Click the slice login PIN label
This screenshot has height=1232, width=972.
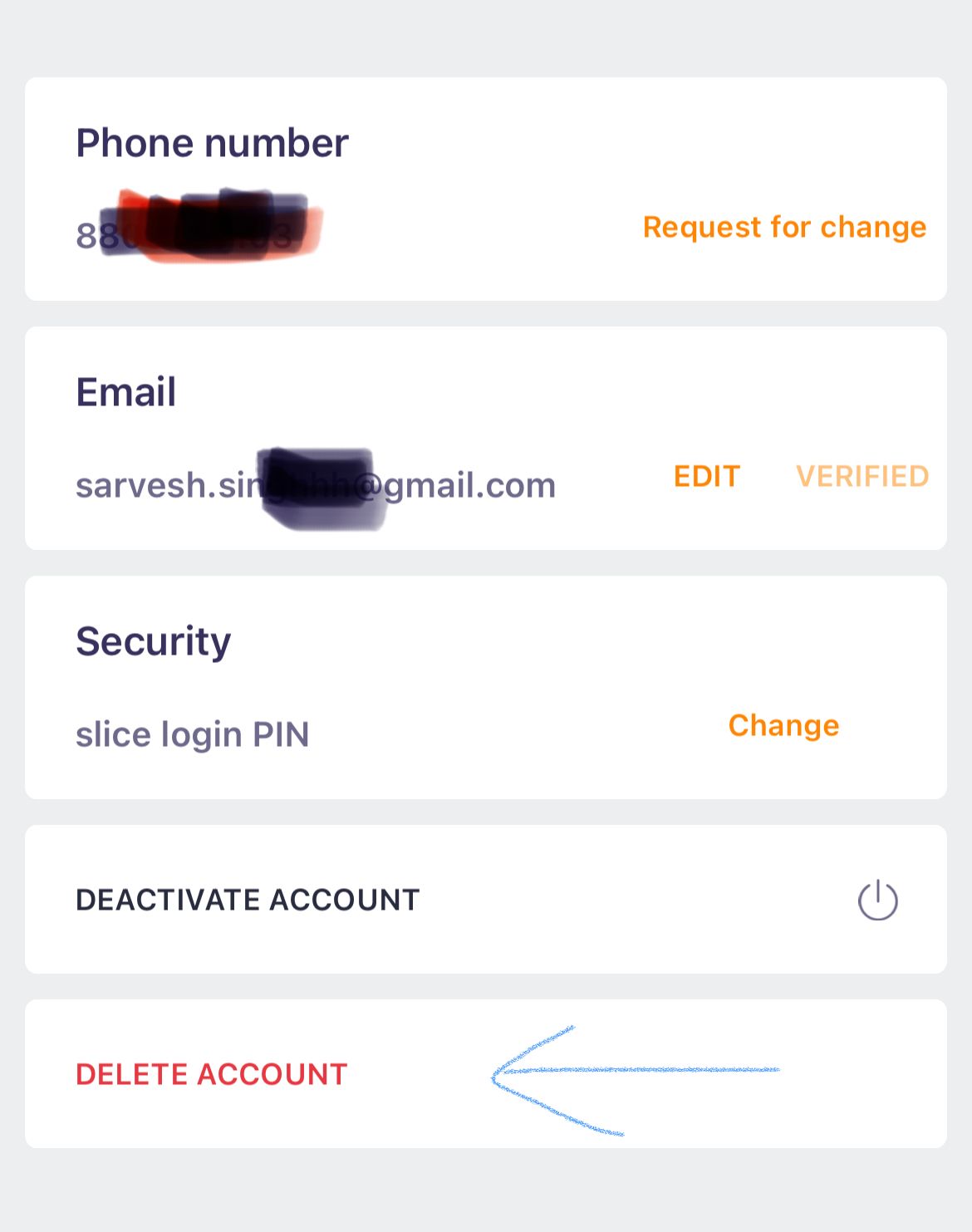(193, 733)
